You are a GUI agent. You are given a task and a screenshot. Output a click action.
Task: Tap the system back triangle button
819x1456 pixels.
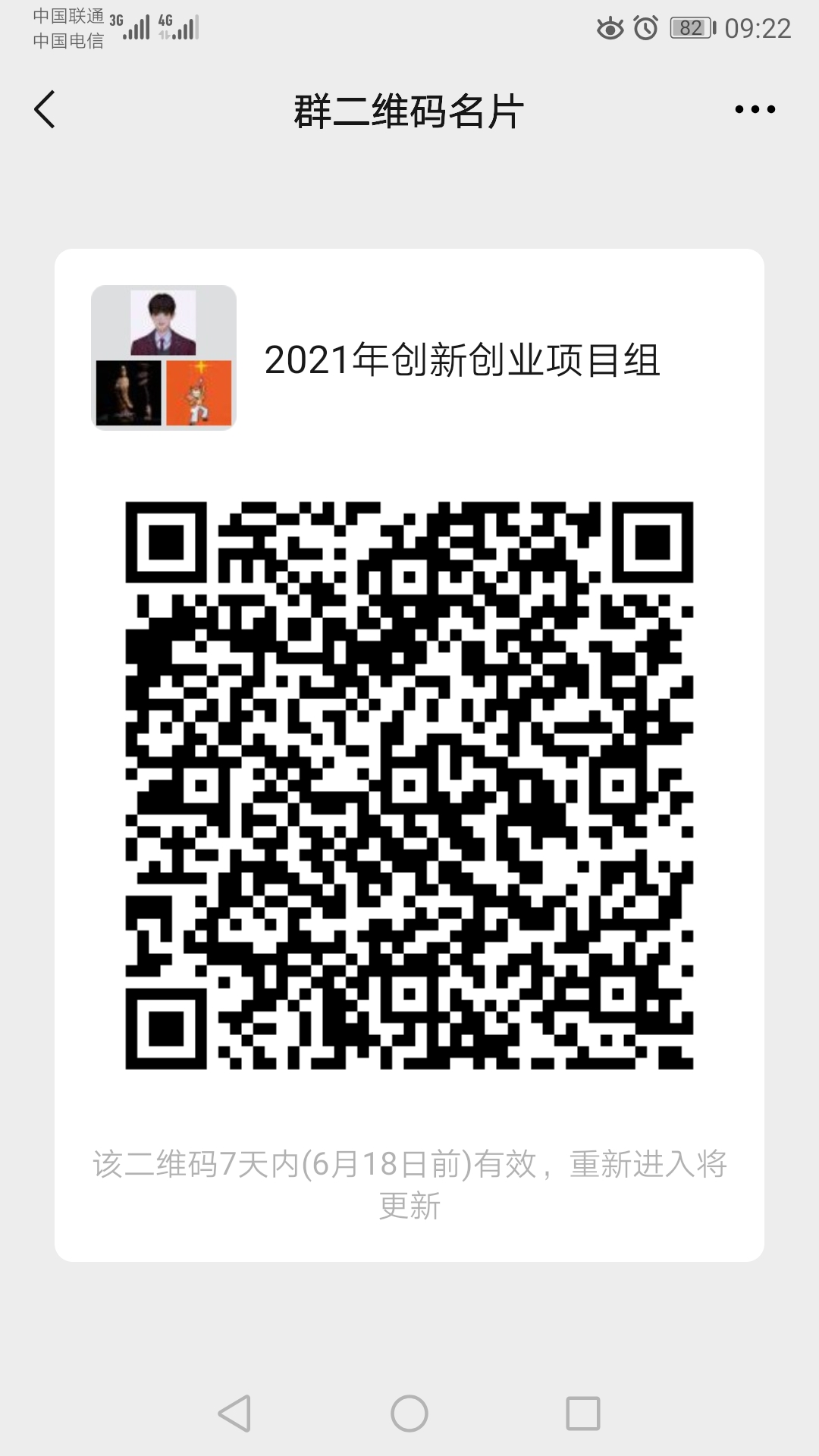[235, 1414]
